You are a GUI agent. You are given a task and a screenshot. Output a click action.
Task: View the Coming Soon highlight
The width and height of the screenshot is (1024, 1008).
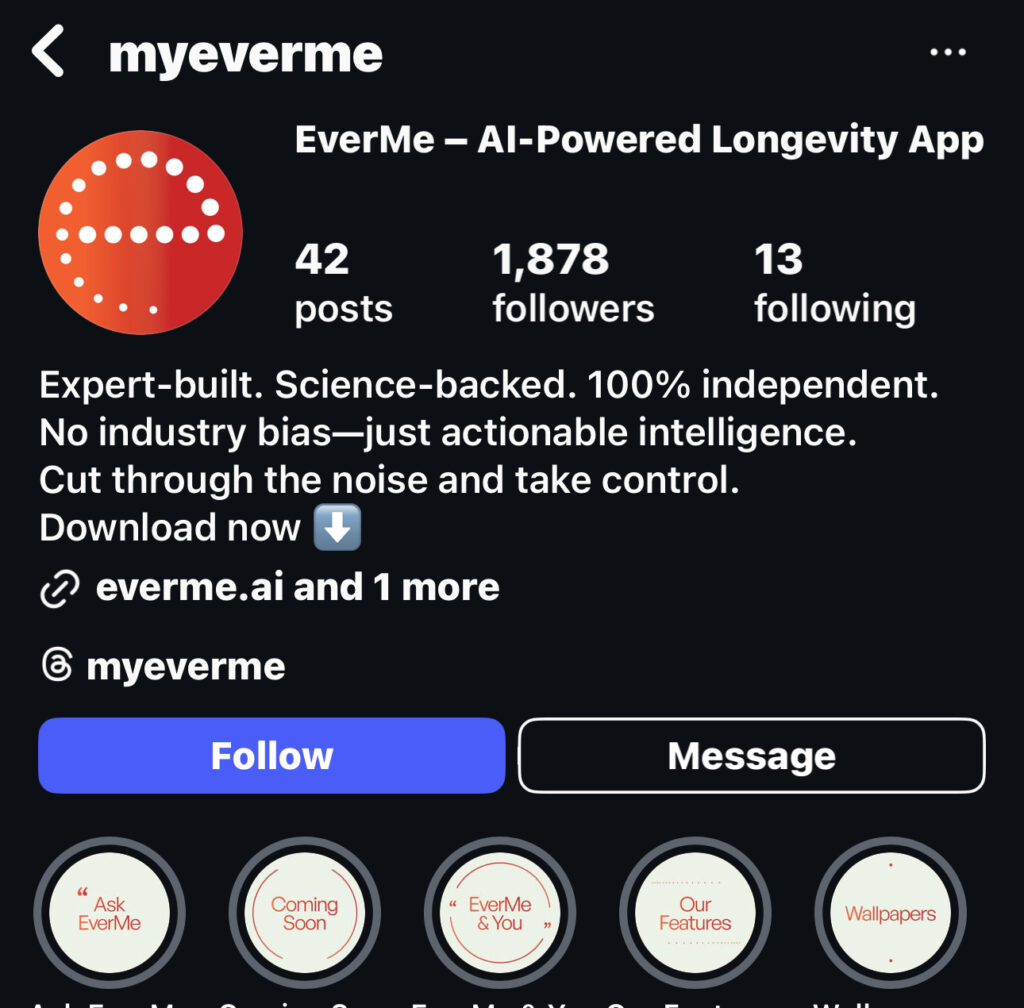click(x=304, y=913)
